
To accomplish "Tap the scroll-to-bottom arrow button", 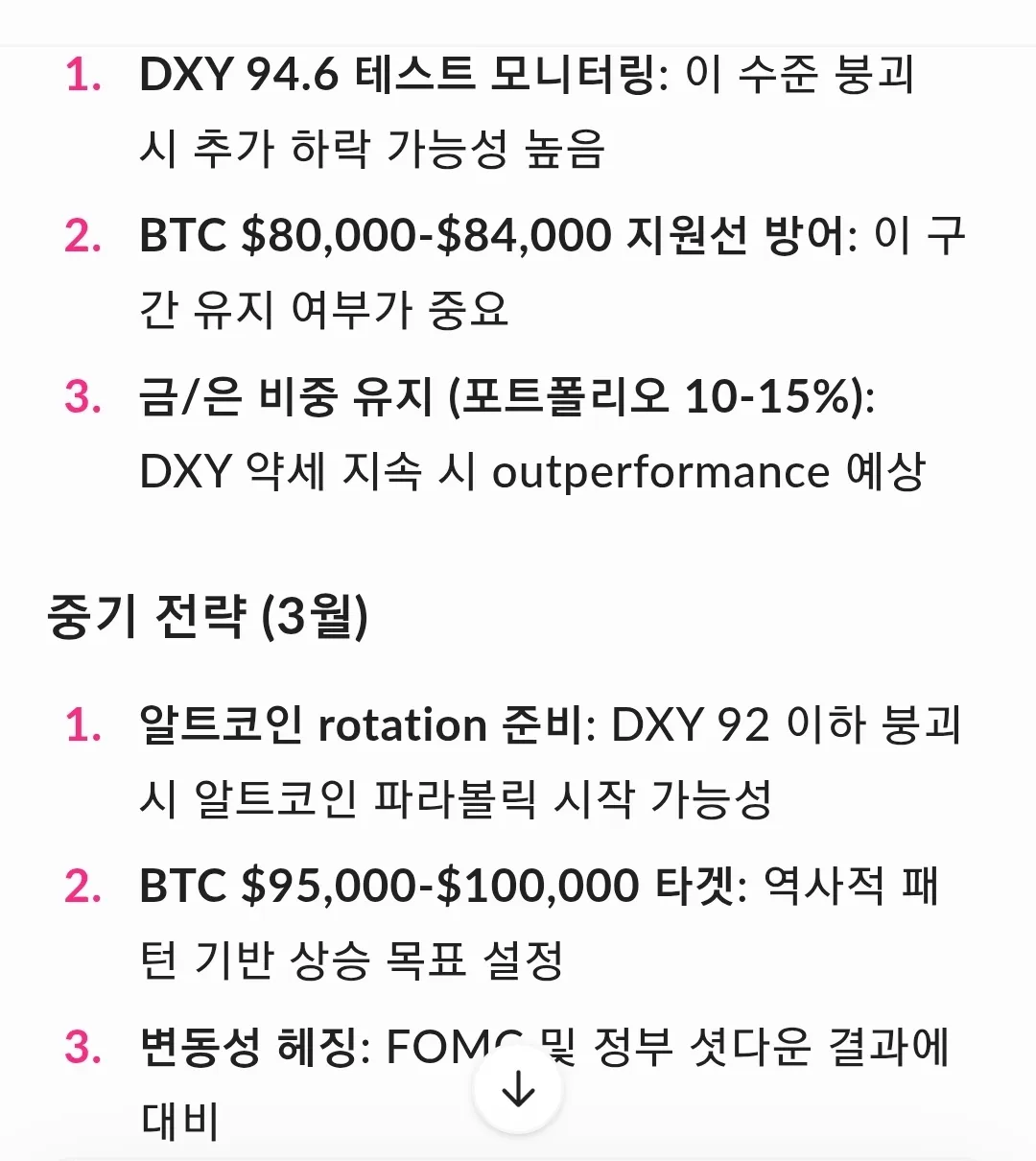I will click(x=518, y=1089).
